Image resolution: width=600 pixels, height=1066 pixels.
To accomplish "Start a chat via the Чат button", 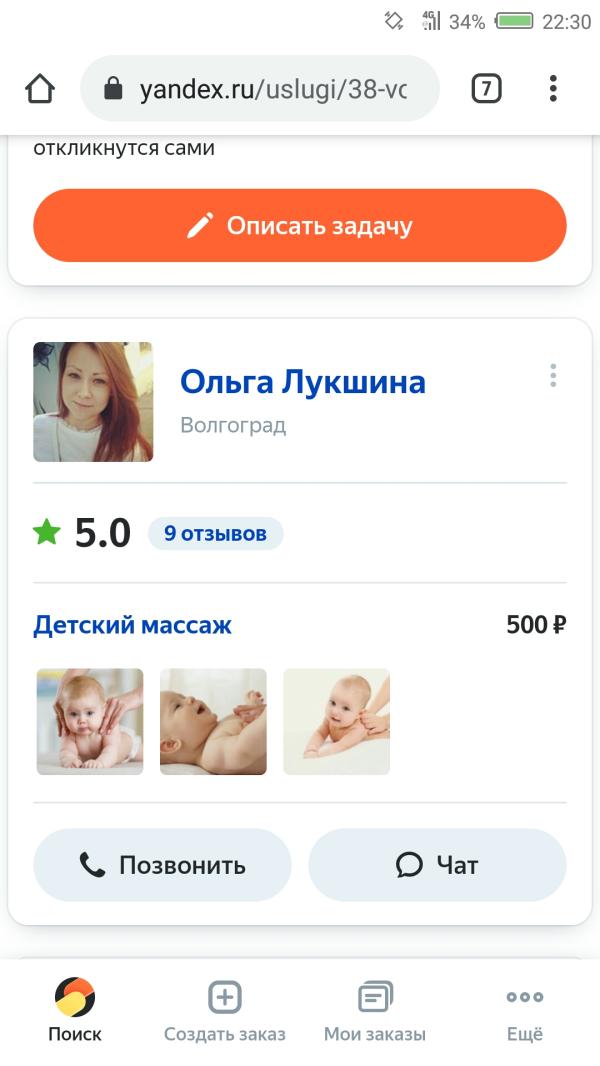I will pyautogui.click(x=437, y=865).
